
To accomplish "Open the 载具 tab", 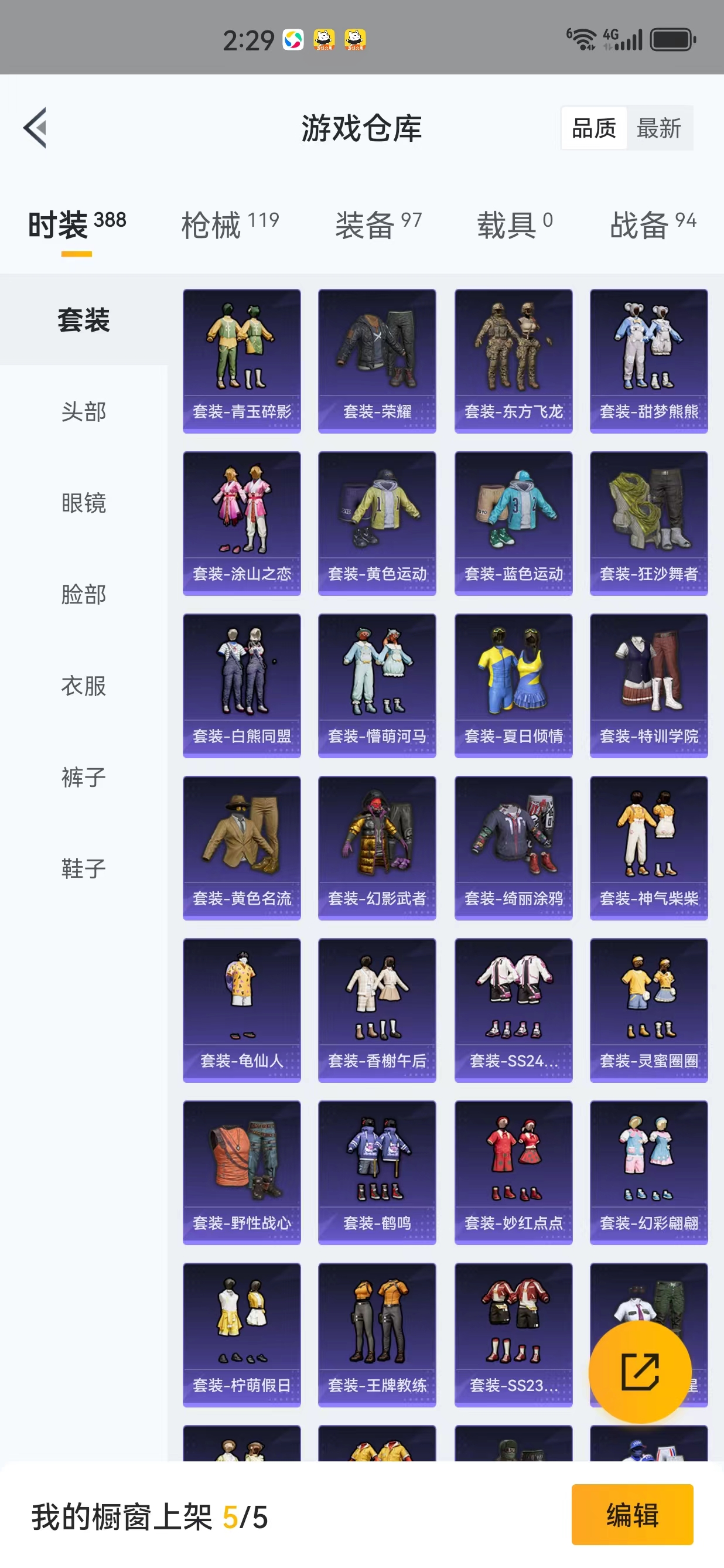I will [x=515, y=224].
